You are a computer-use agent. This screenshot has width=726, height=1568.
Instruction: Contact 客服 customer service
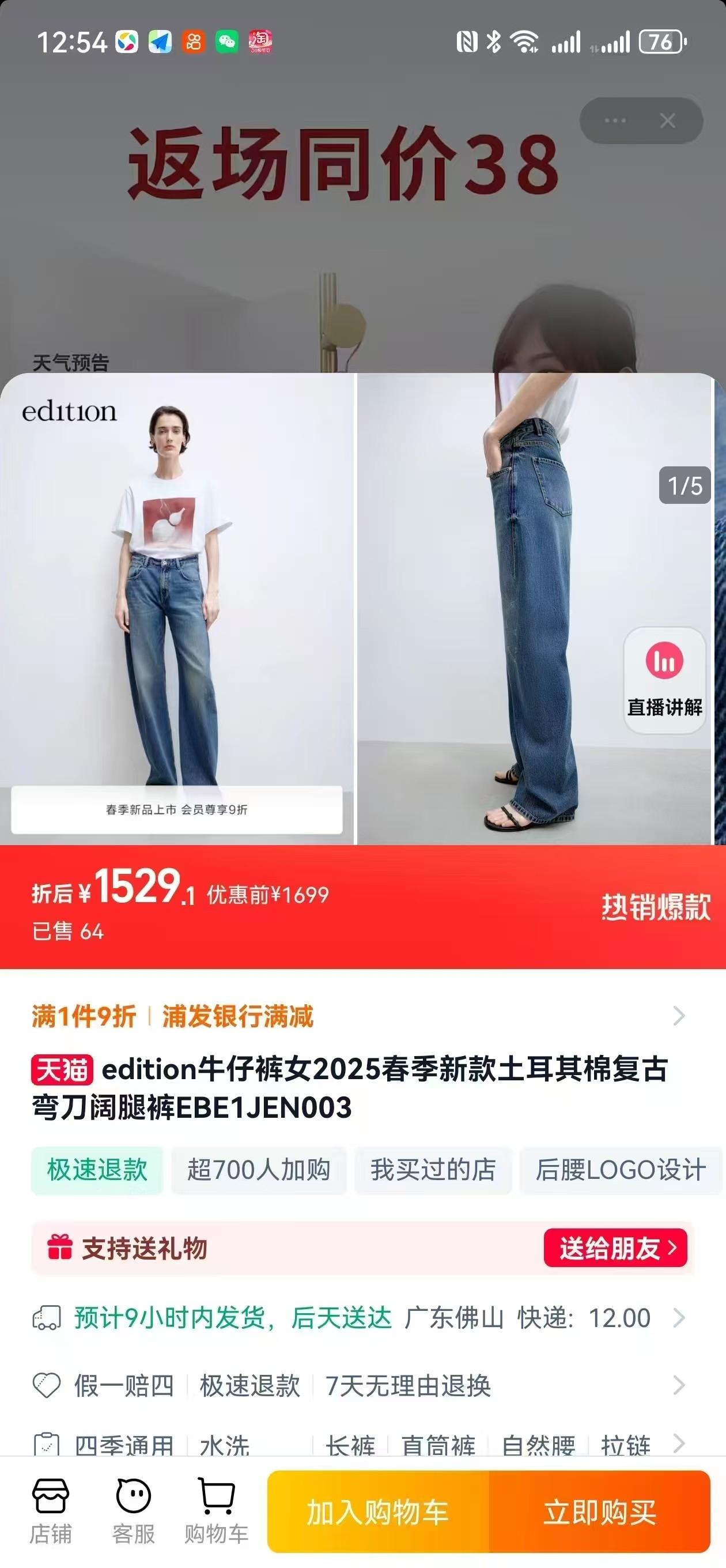(133, 1511)
